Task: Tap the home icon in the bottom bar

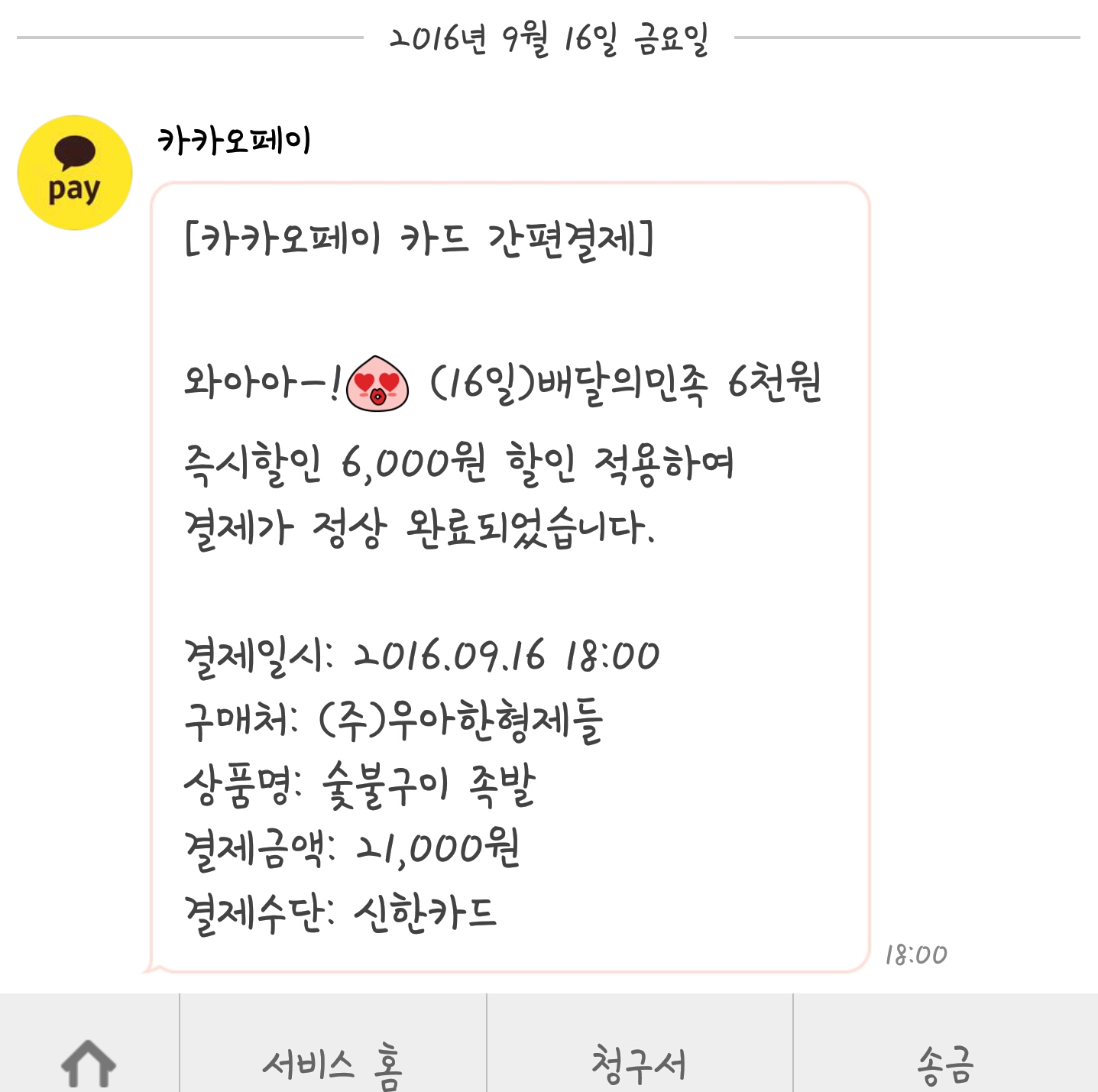Action: pyautogui.click(x=89, y=1062)
